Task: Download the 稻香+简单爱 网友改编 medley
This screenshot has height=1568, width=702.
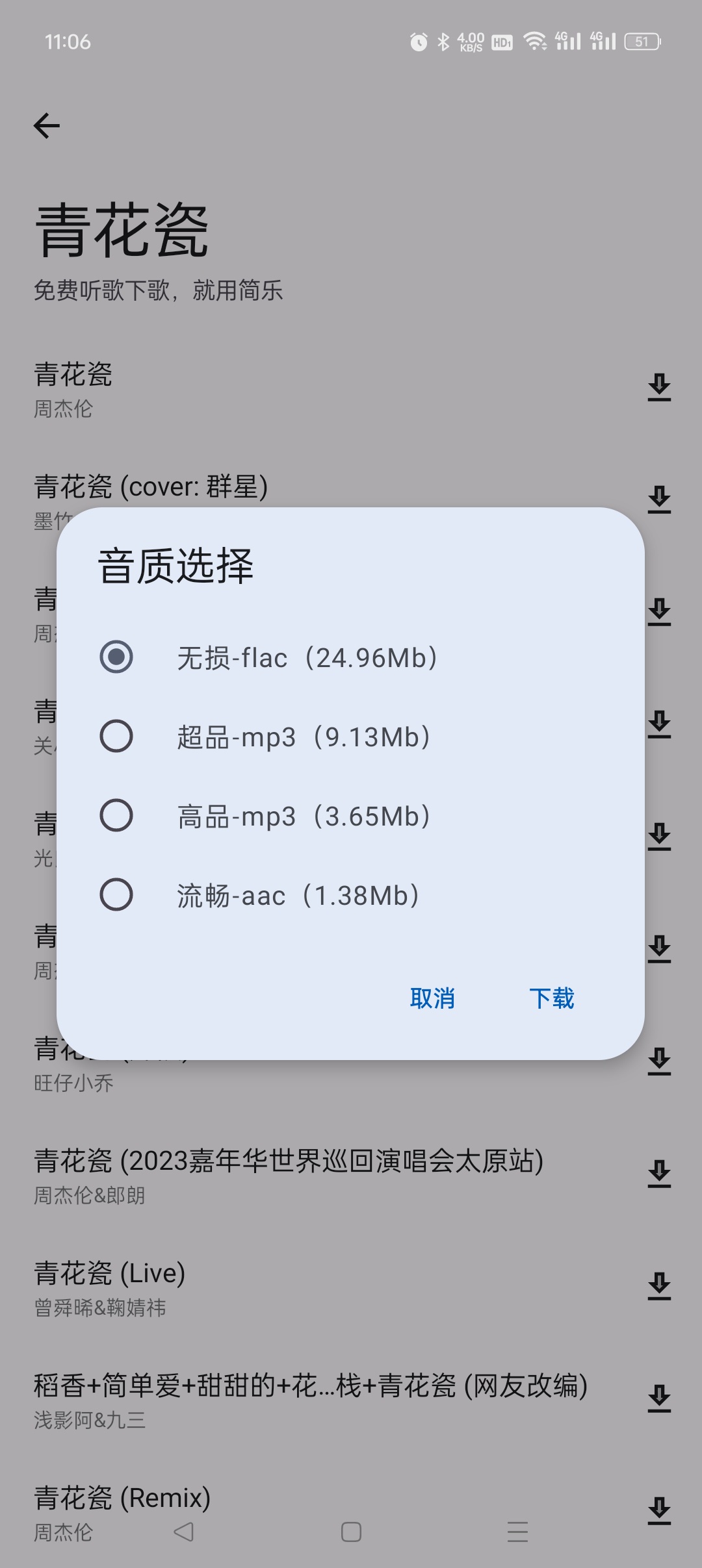Action: tap(659, 1399)
